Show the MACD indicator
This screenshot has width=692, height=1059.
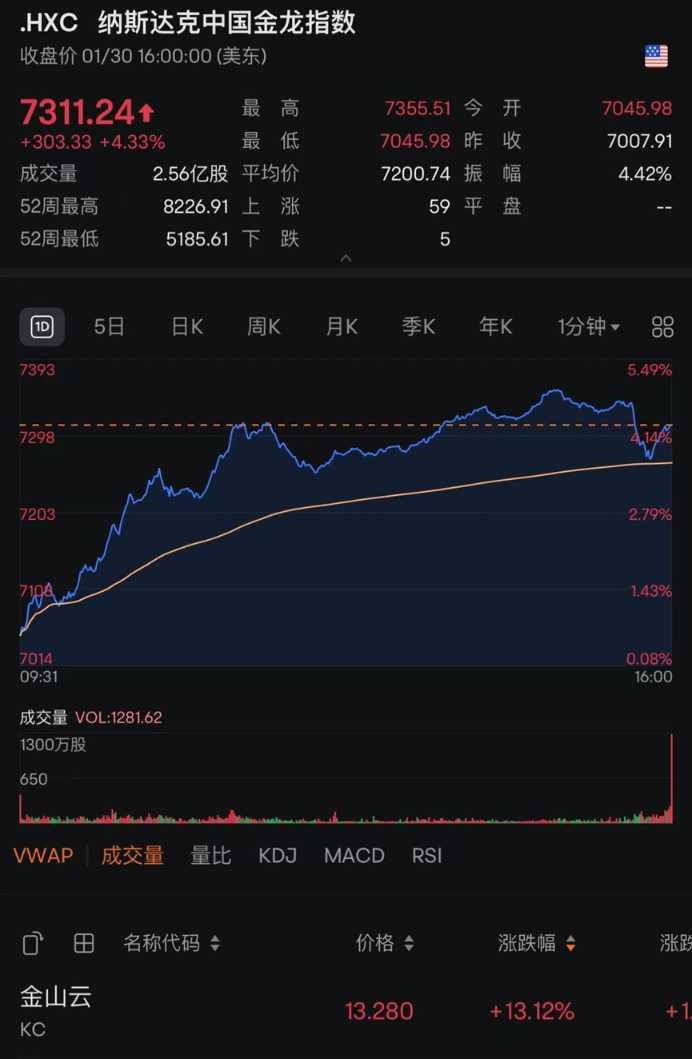[354, 855]
